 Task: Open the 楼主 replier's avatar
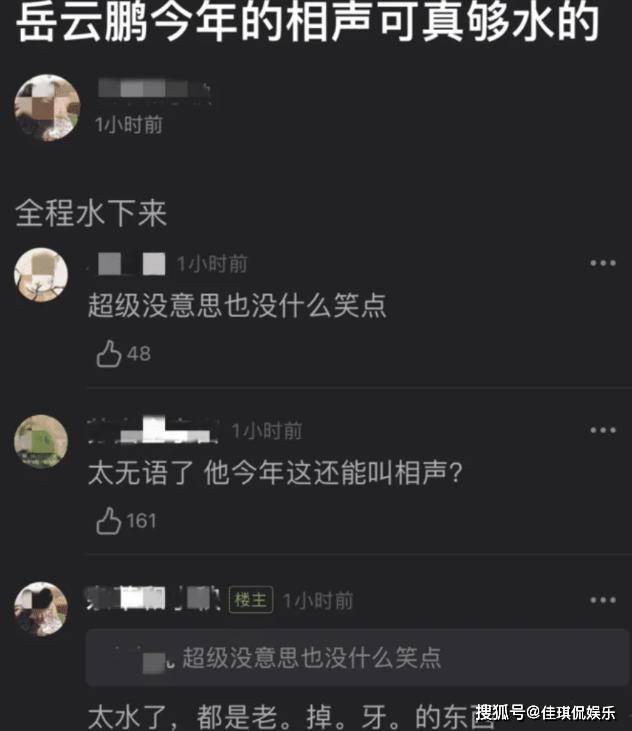click(41, 608)
